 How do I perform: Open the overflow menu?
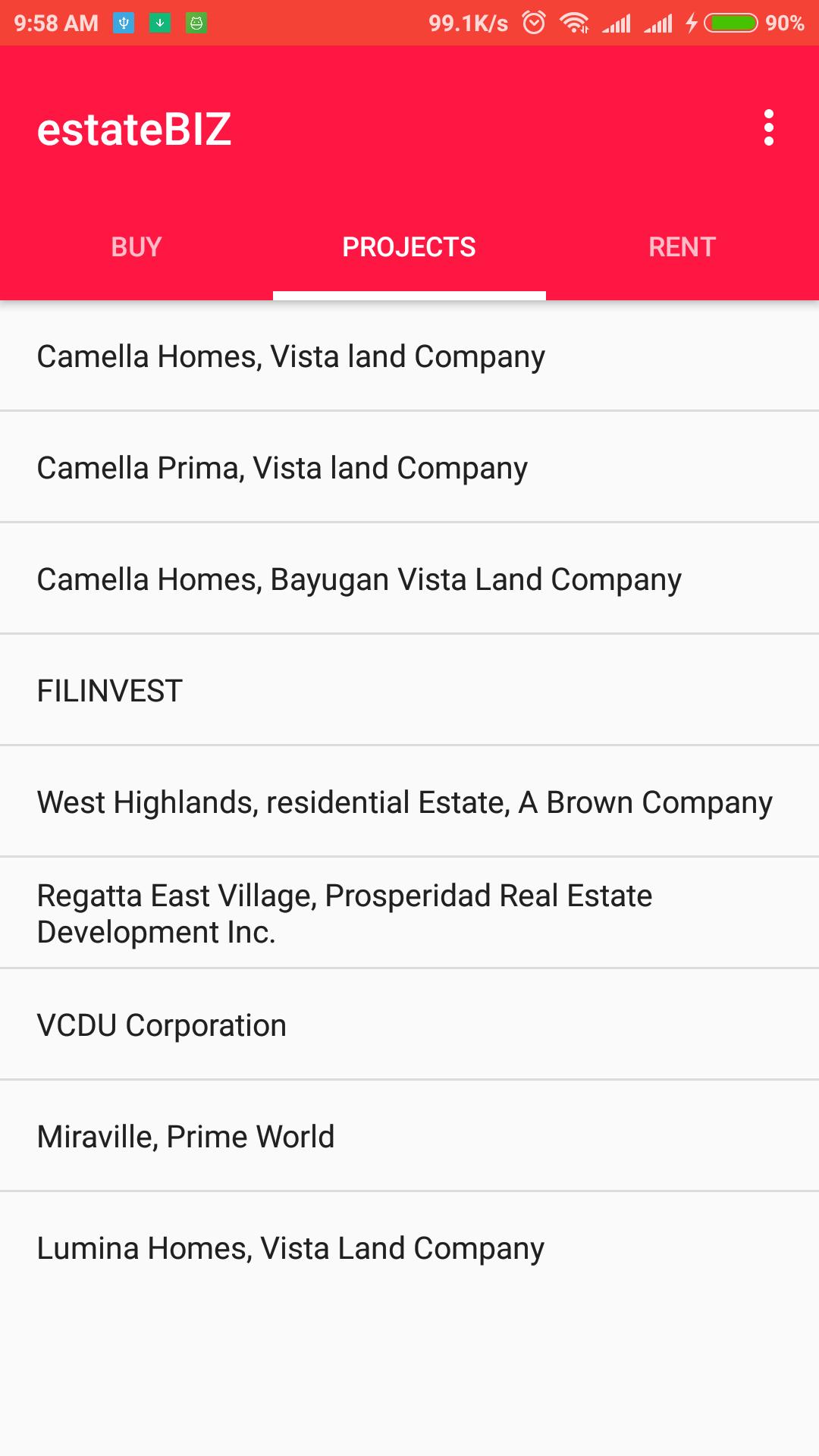point(768,128)
